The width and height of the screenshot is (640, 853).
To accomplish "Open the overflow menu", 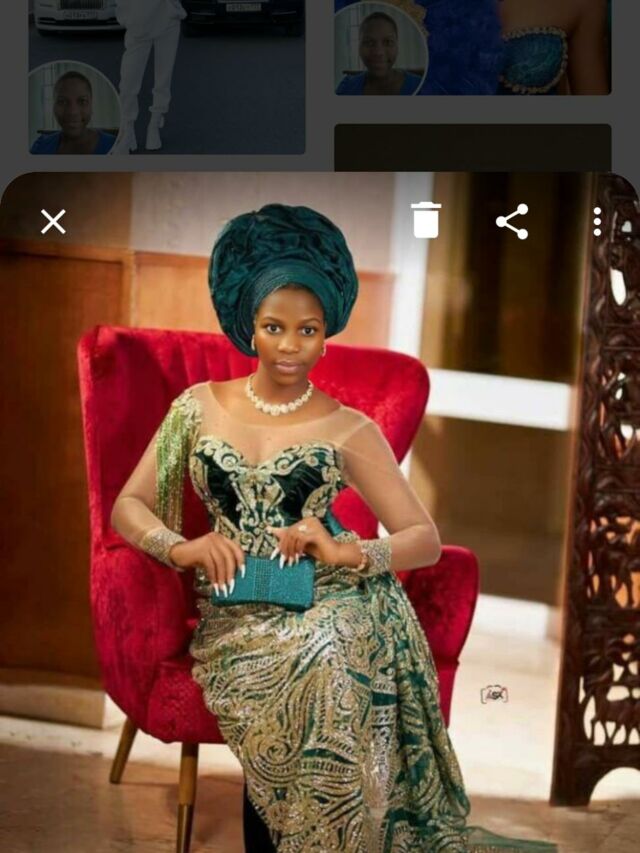I will pos(597,222).
